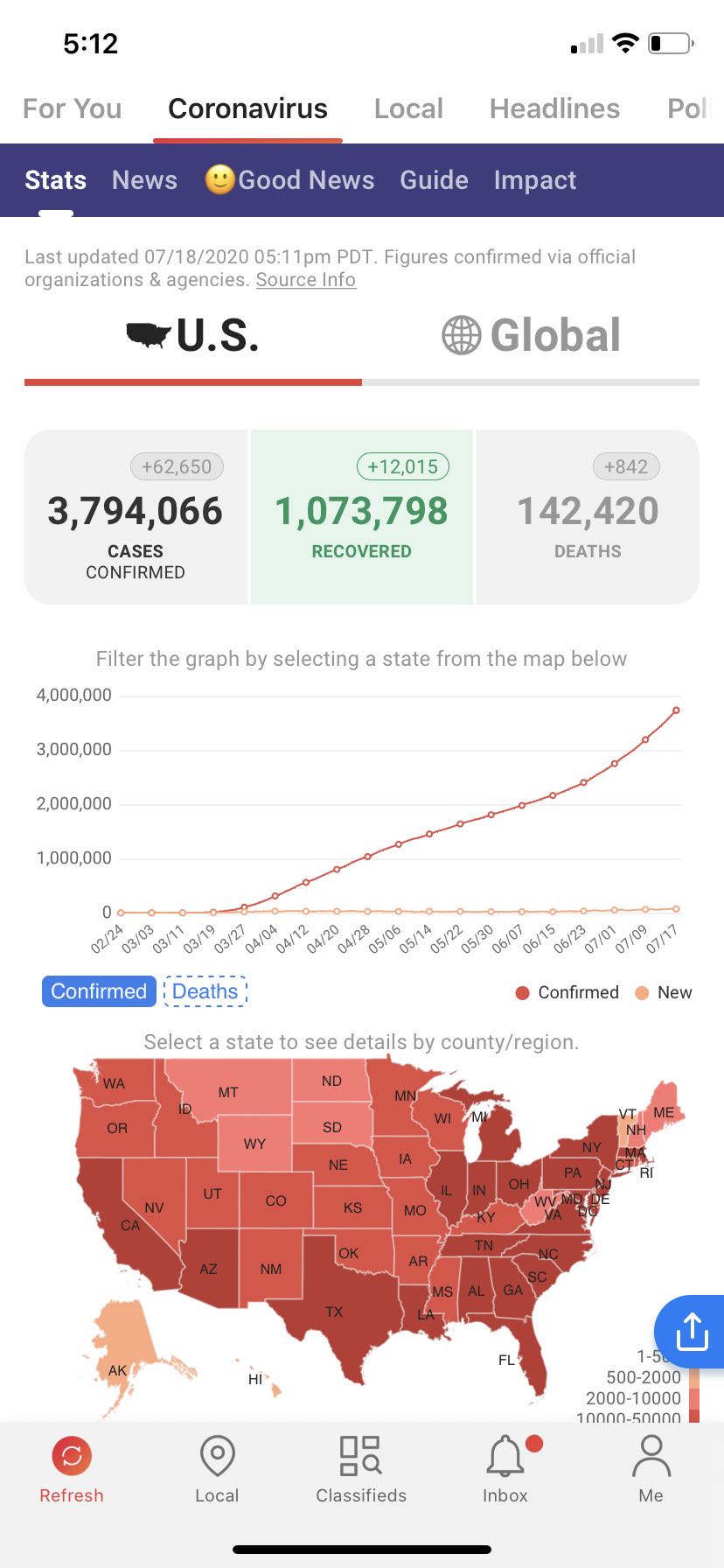Open Local in the bottom navigation
The height and width of the screenshot is (1568, 724).
[x=217, y=1470]
